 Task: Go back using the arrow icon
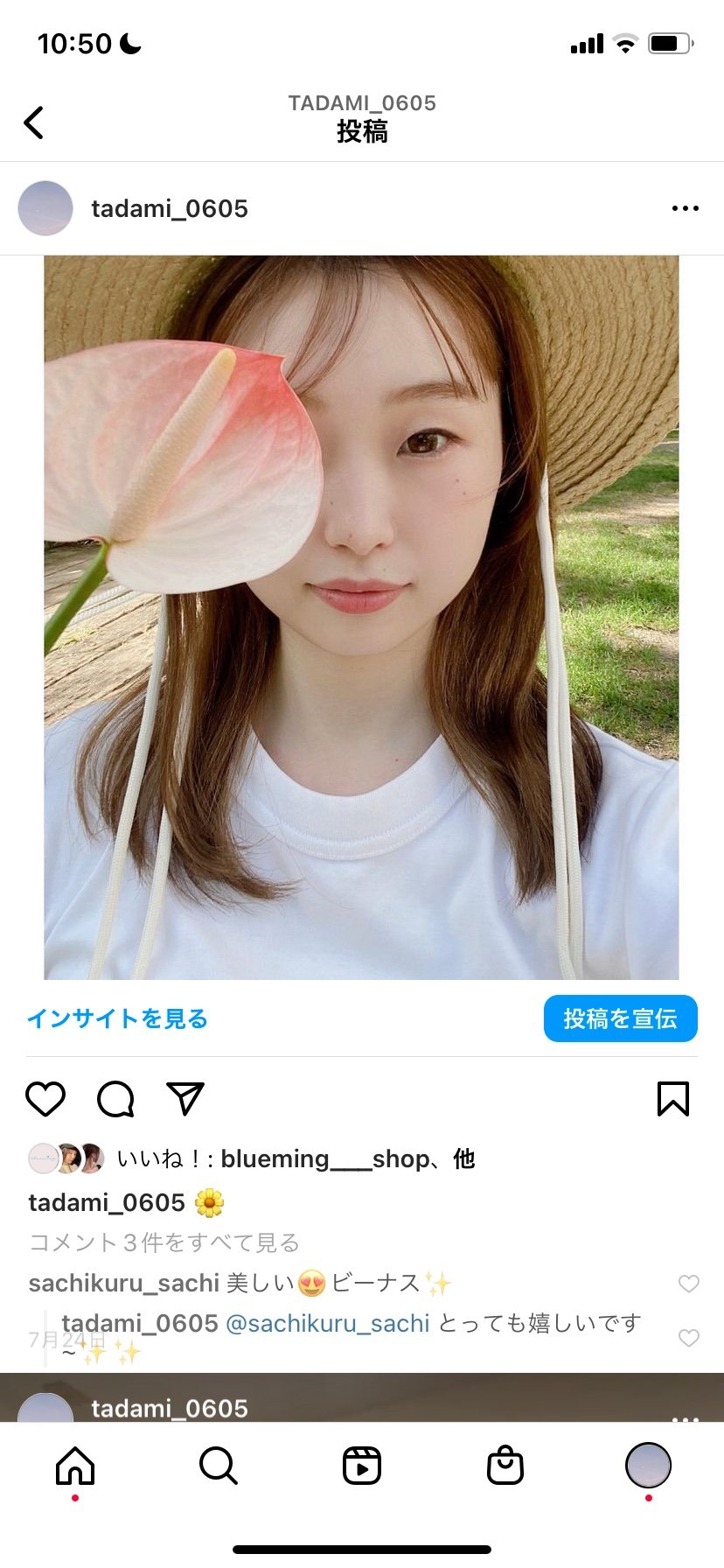coord(33,122)
